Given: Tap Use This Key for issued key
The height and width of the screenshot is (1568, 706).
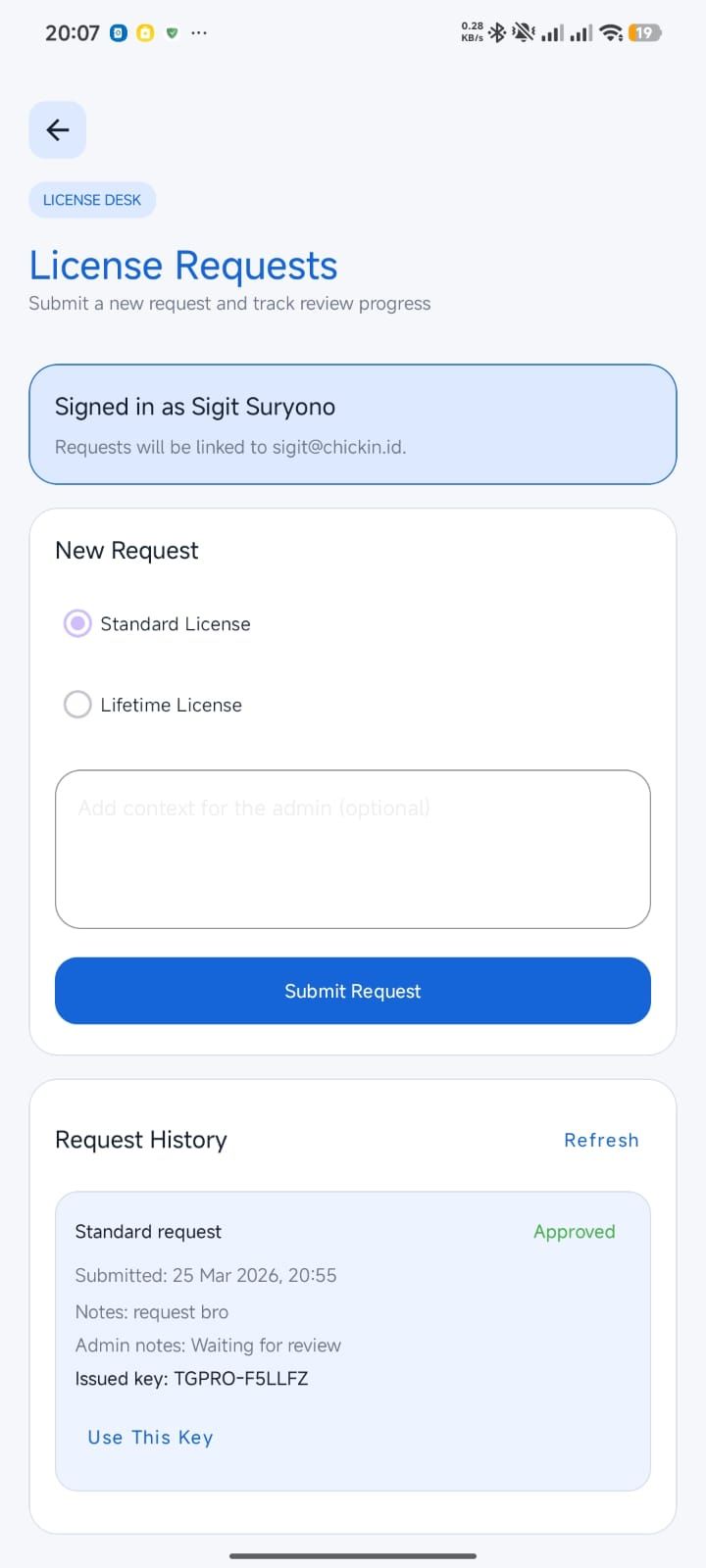Looking at the screenshot, I should [150, 1437].
